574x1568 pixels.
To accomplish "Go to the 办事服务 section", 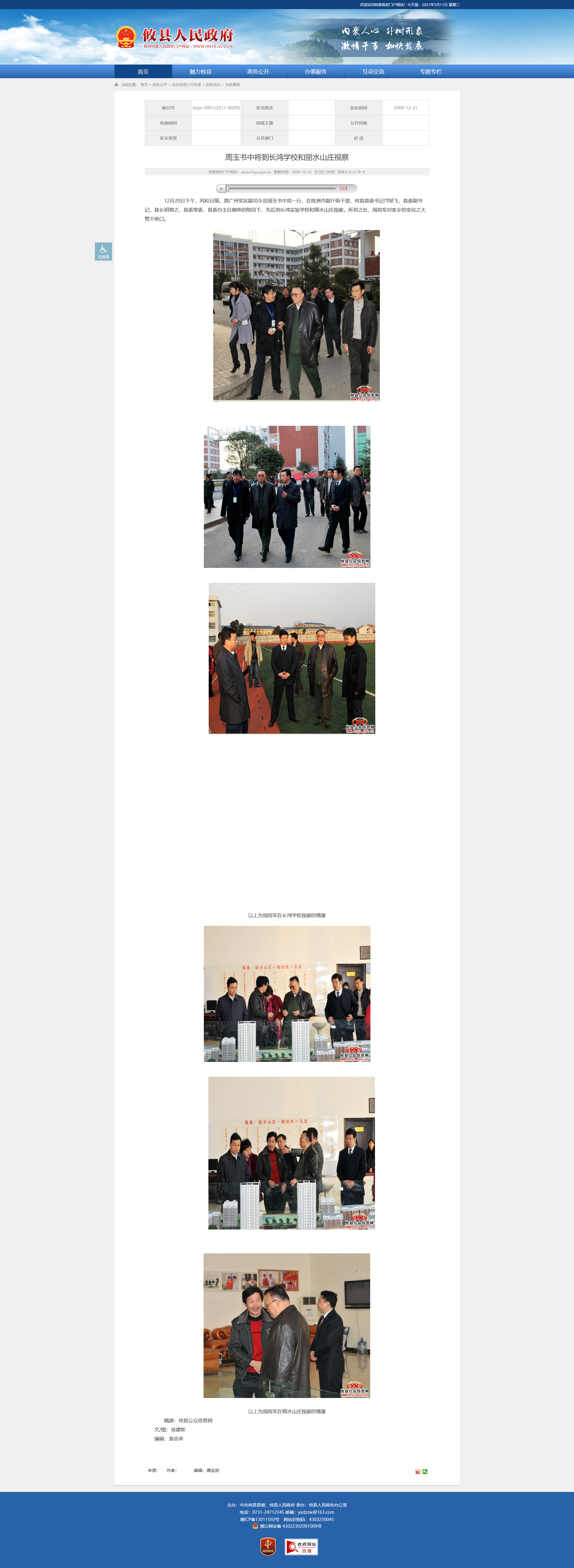I will (x=315, y=72).
